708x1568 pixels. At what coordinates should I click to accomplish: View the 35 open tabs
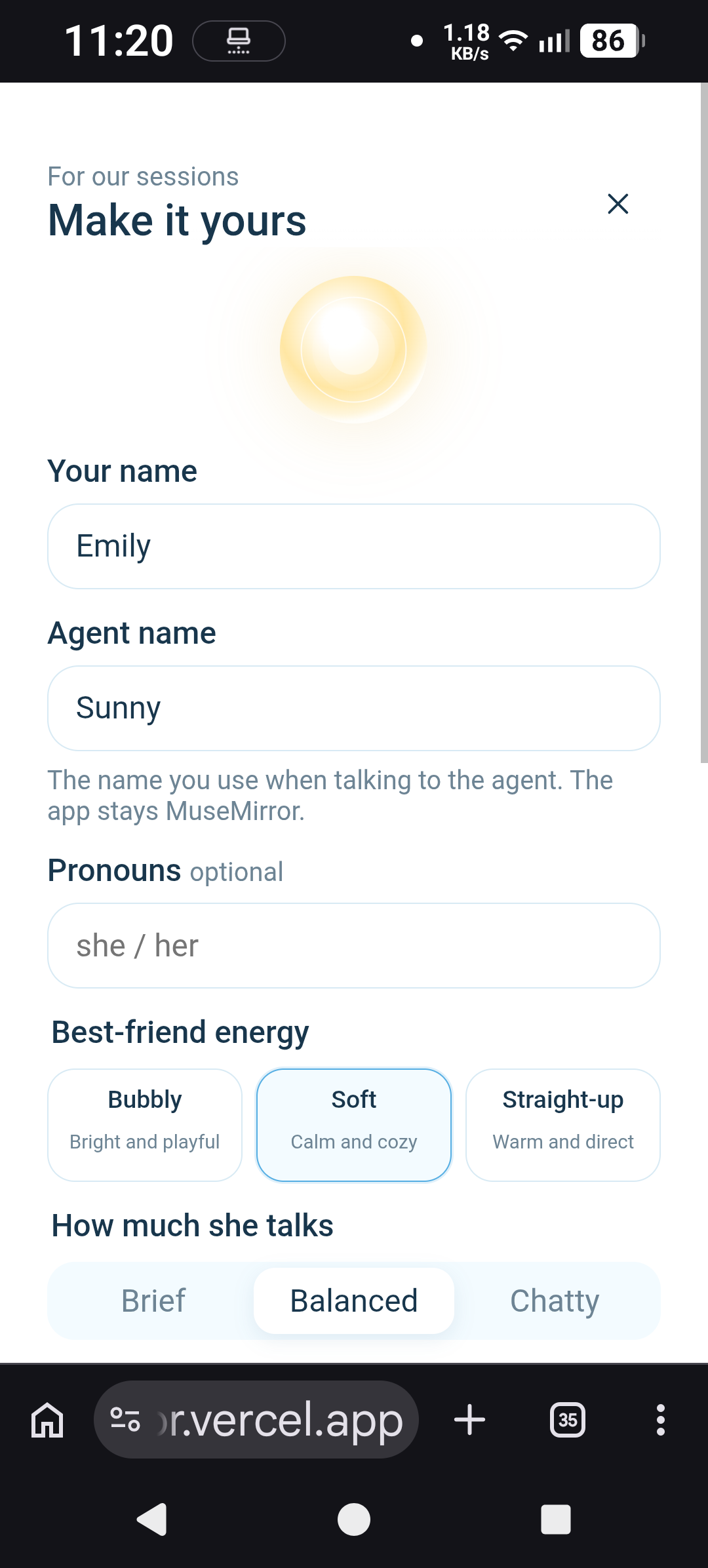(x=568, y=1420)
